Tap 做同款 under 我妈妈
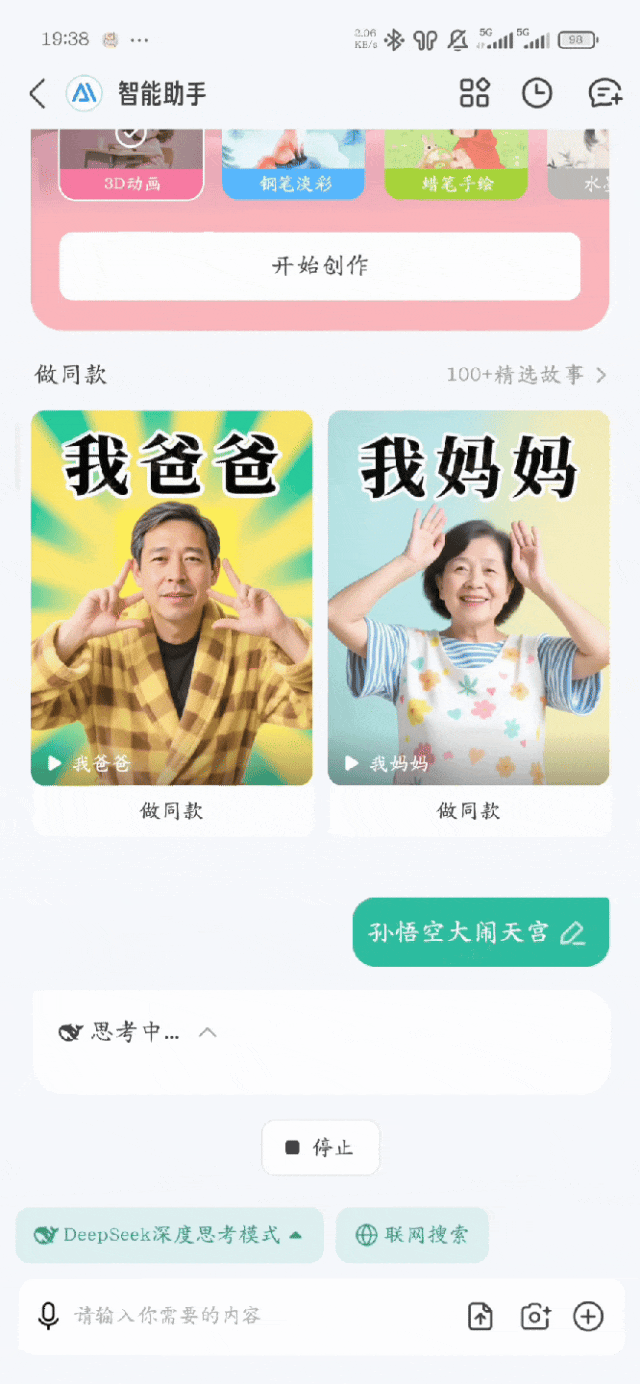 click(x=468, y=811)
